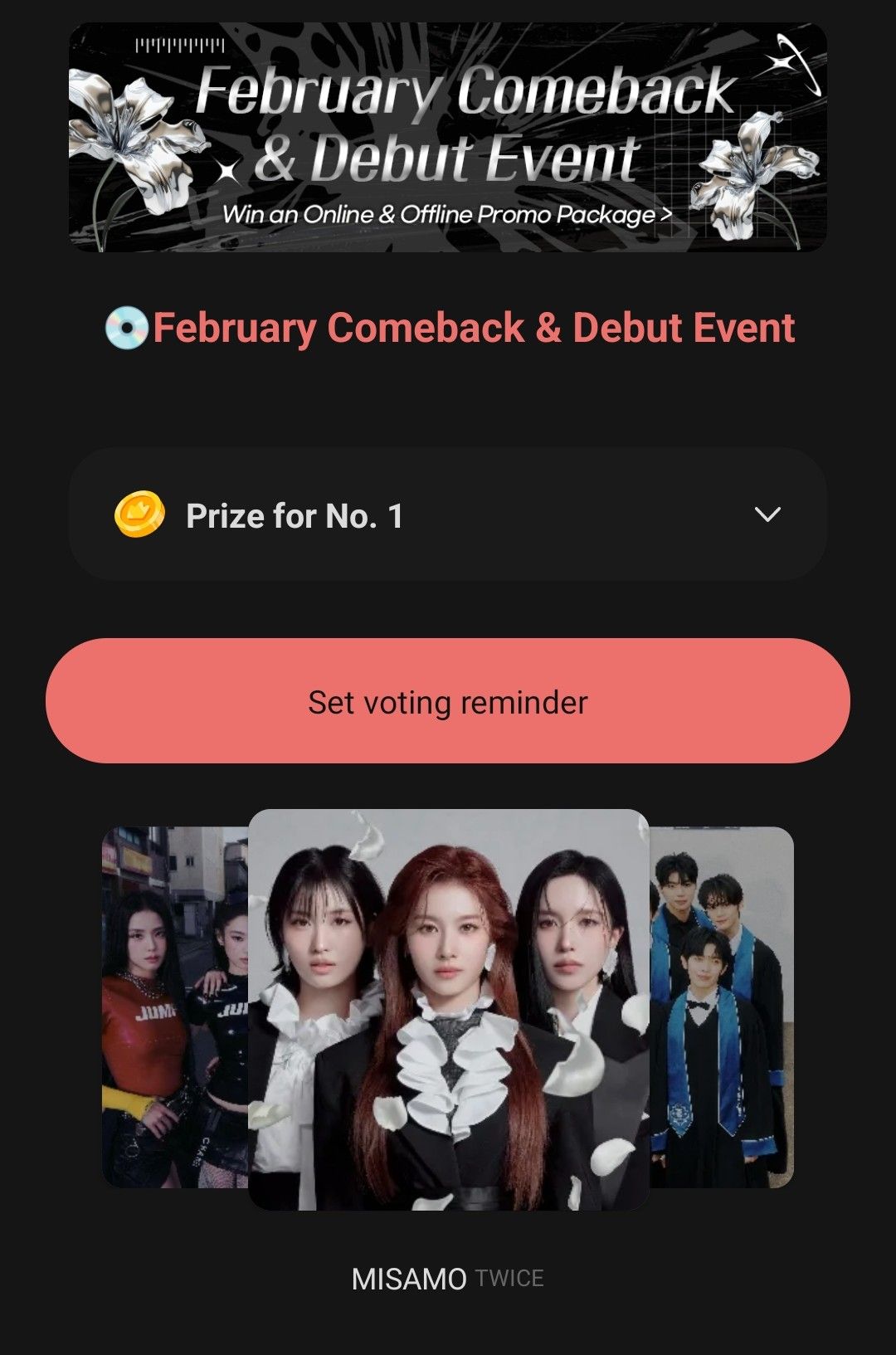Tap the gold coin prize icon

coord(139,516)
